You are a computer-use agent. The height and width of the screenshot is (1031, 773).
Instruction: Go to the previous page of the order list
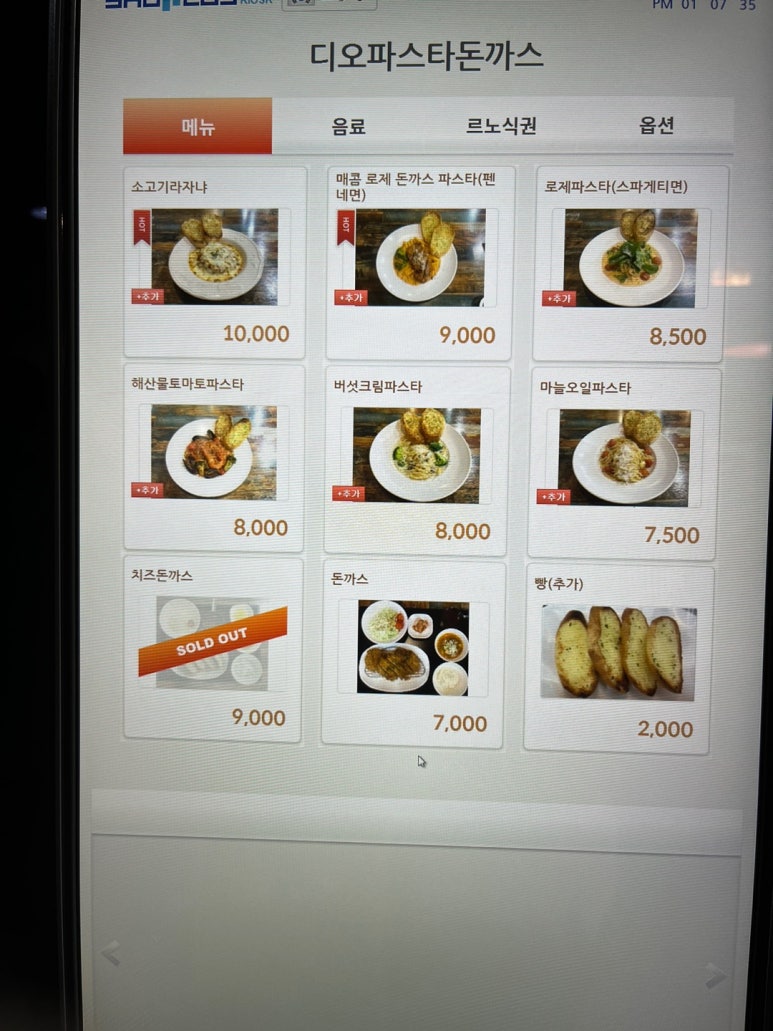110,953
